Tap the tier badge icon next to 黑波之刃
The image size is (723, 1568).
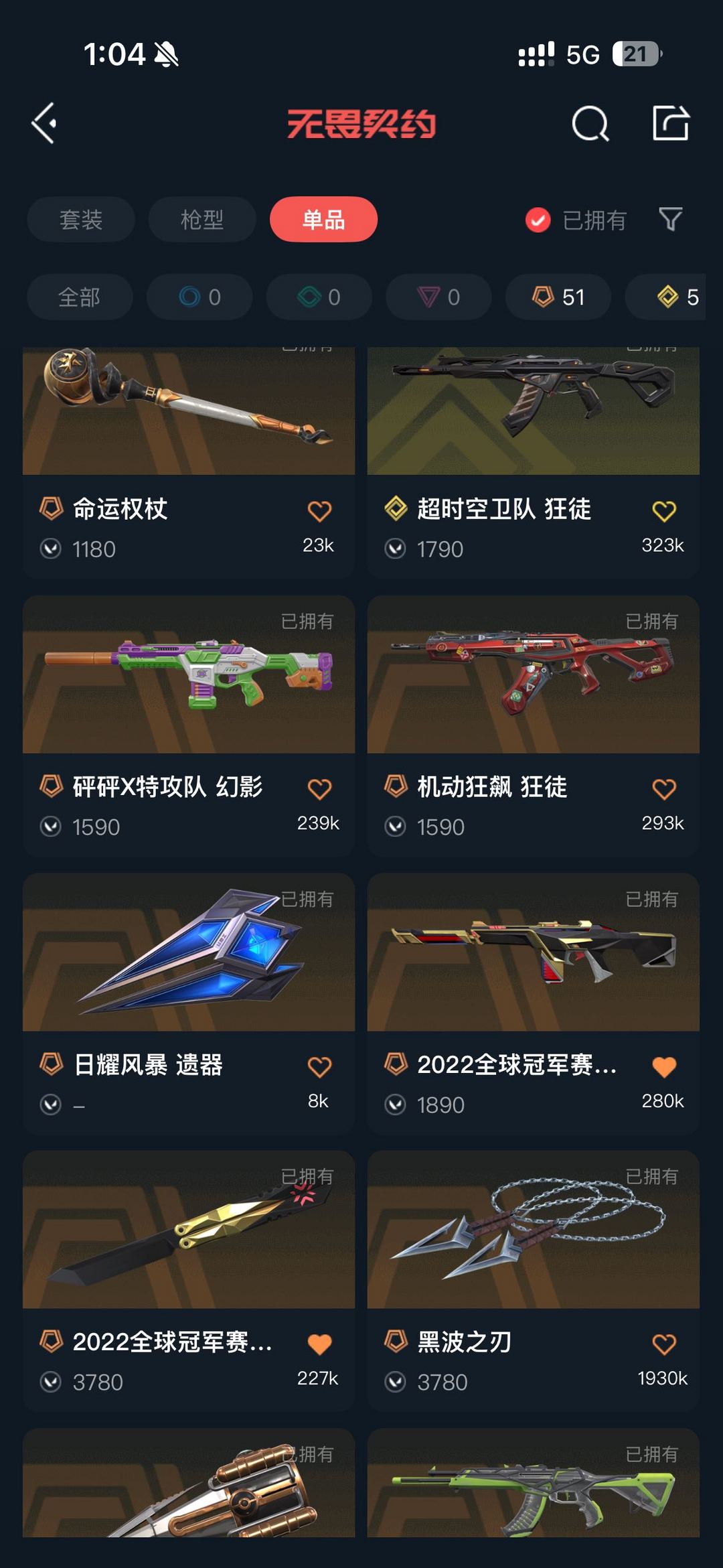point(396,1342)
